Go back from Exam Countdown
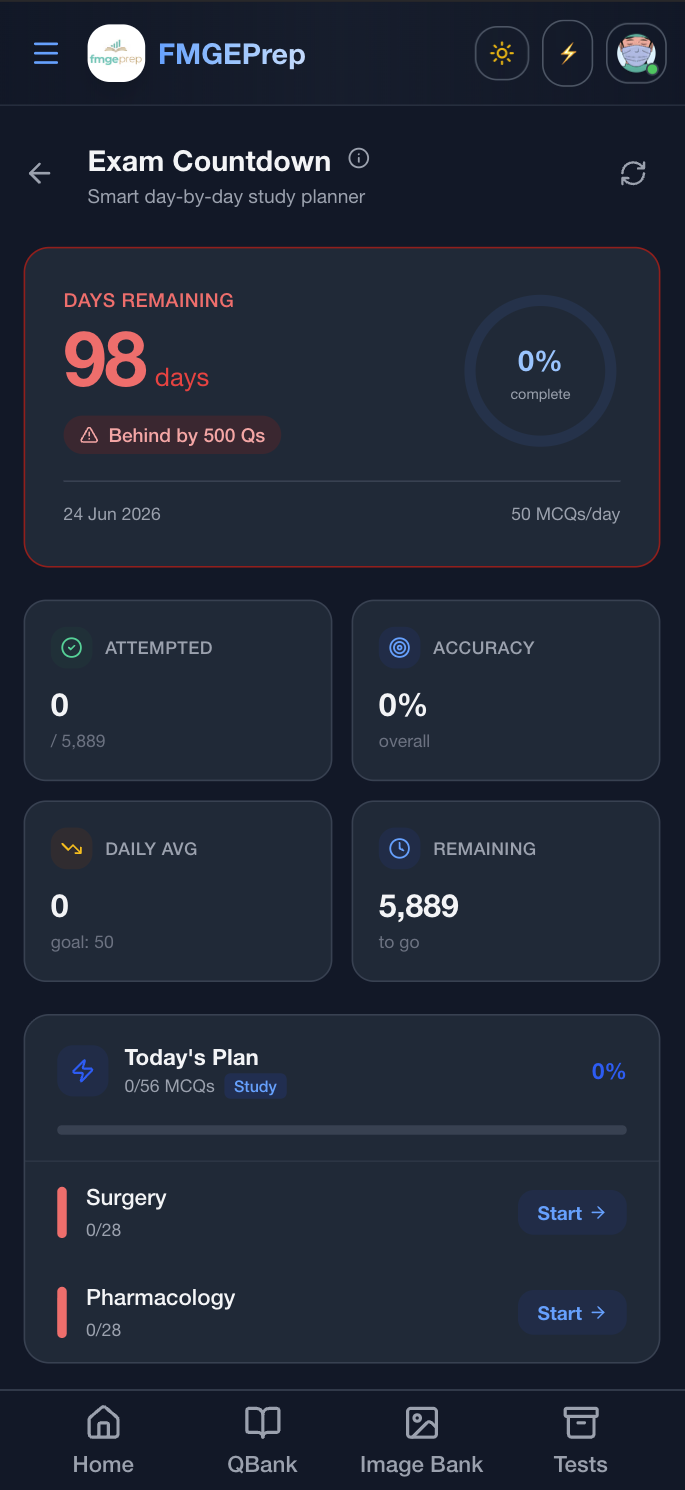This screenshot has height=1490, width=685. (x=40, y=173)
